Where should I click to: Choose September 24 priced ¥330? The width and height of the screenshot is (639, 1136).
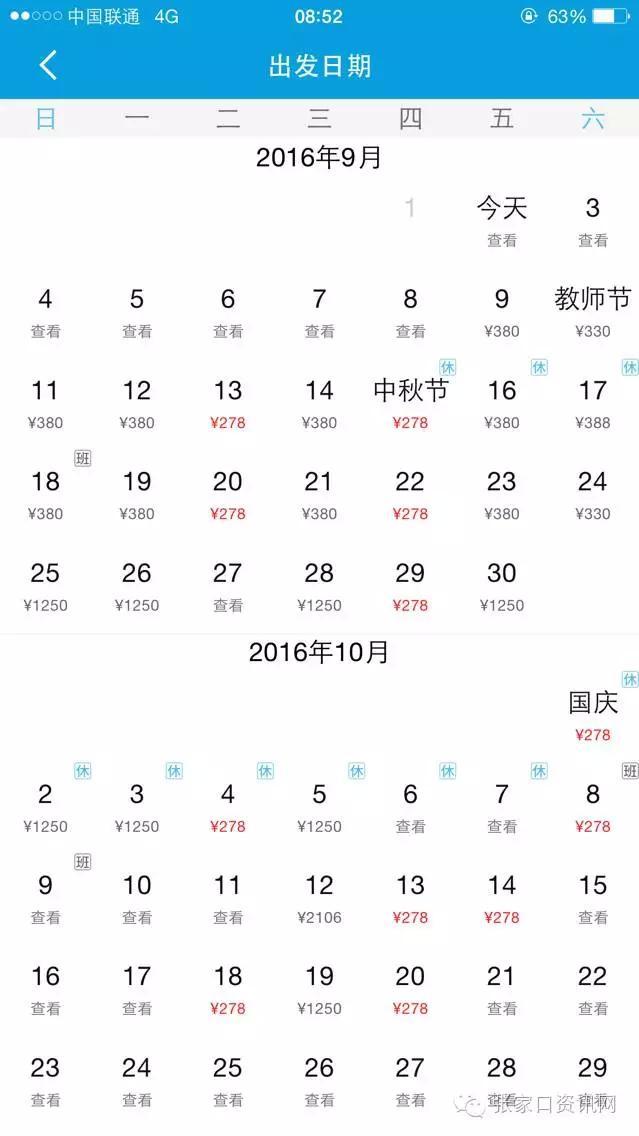pyautogui.click(x=593, y=495)
